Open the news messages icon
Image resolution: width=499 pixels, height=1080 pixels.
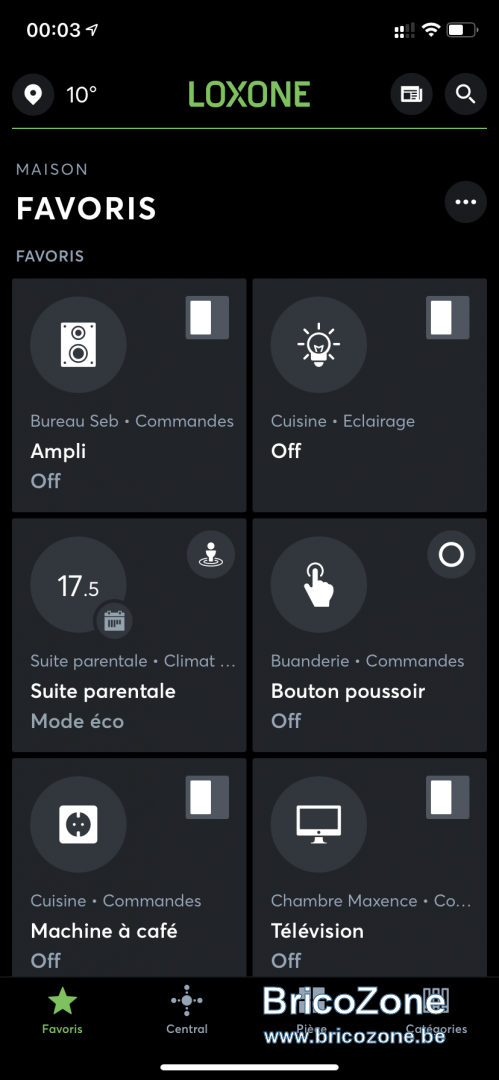[x=411, y=94]
